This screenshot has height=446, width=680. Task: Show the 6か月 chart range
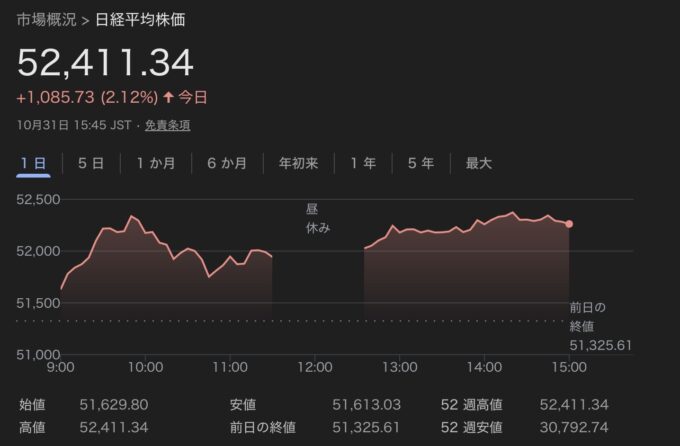click(227, 163)
